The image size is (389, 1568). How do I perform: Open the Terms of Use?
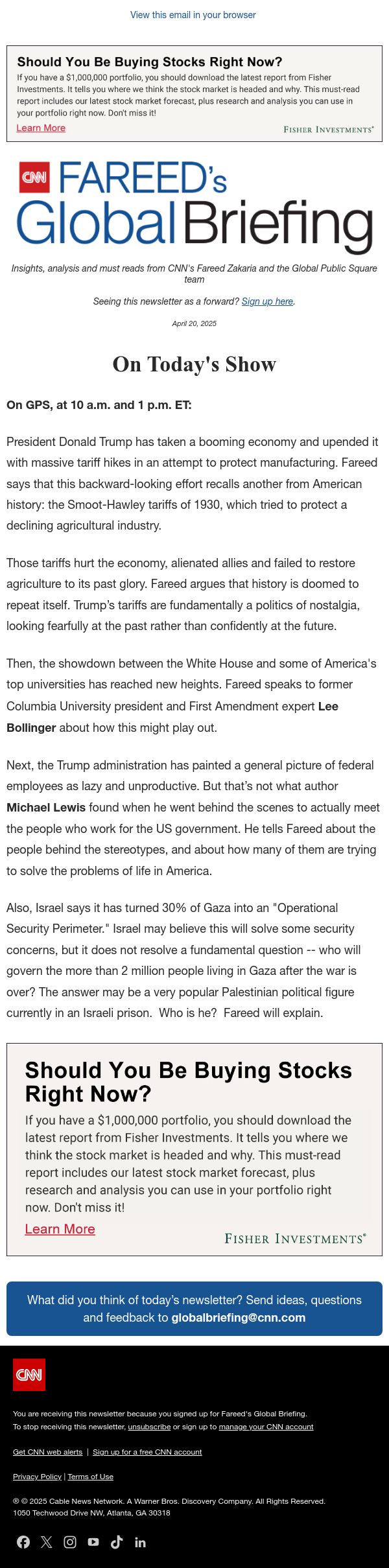91,1476
